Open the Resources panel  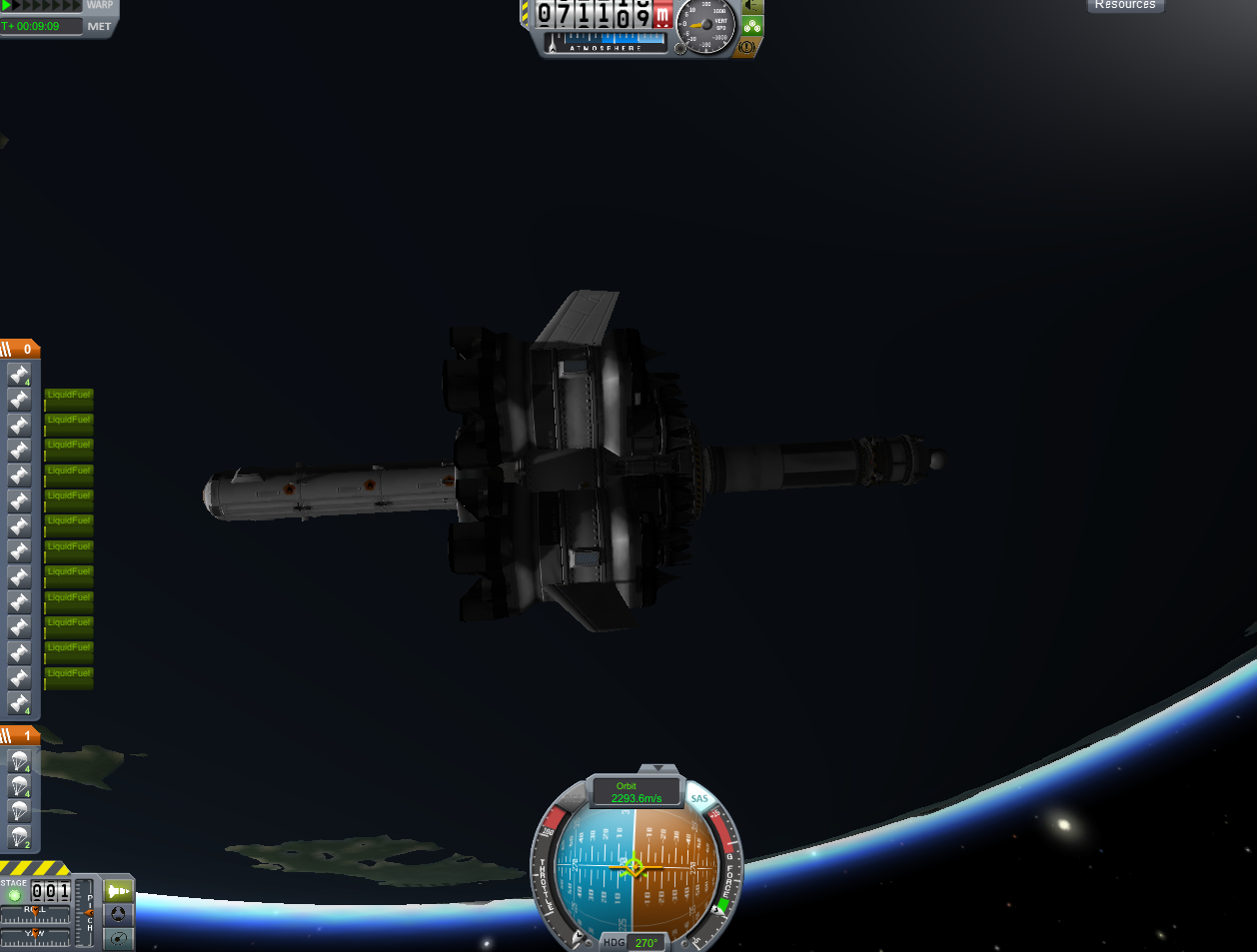[x=1125, y=5]
